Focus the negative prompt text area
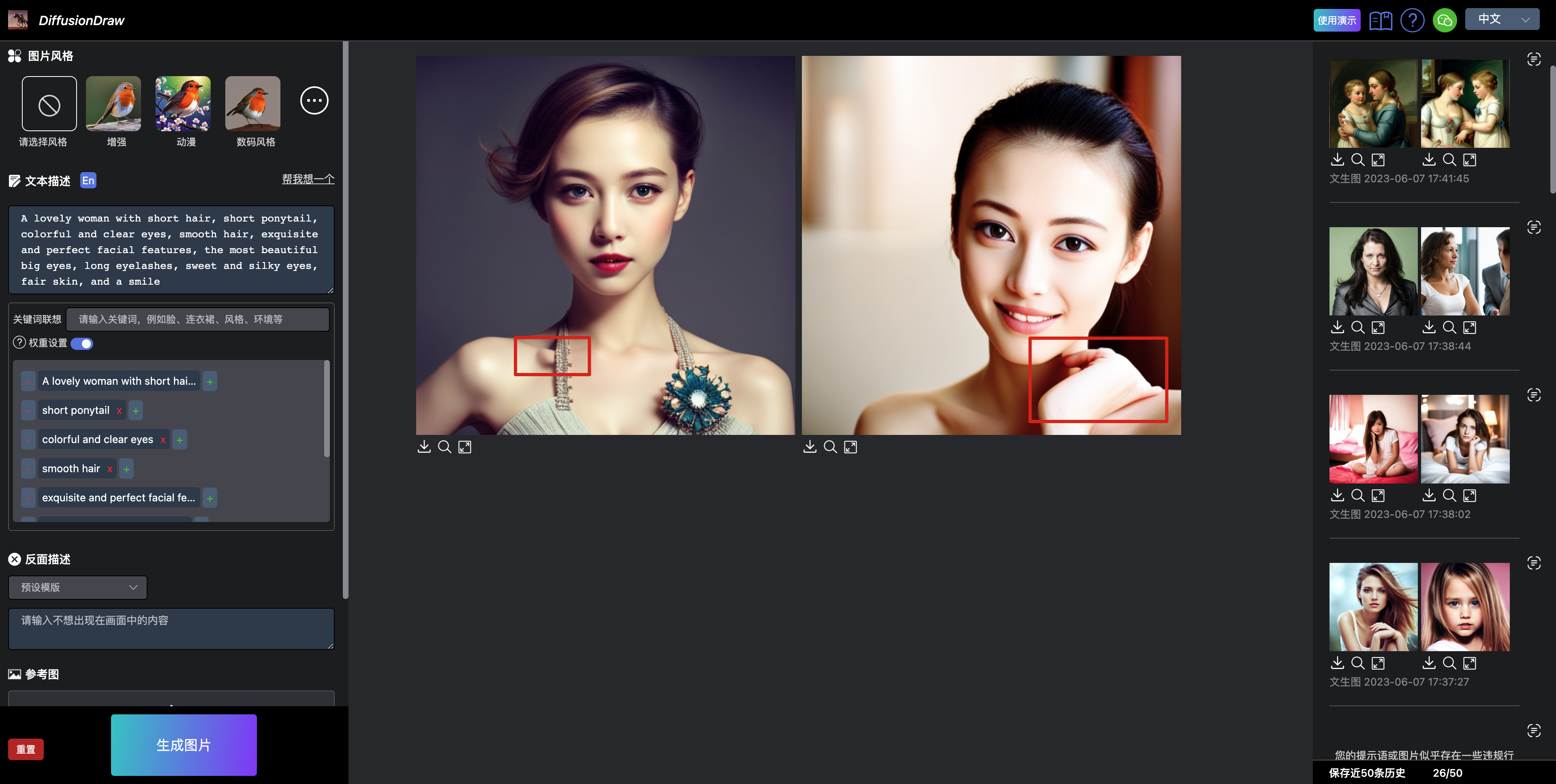1556x784 pixels. tap(171, 628)
